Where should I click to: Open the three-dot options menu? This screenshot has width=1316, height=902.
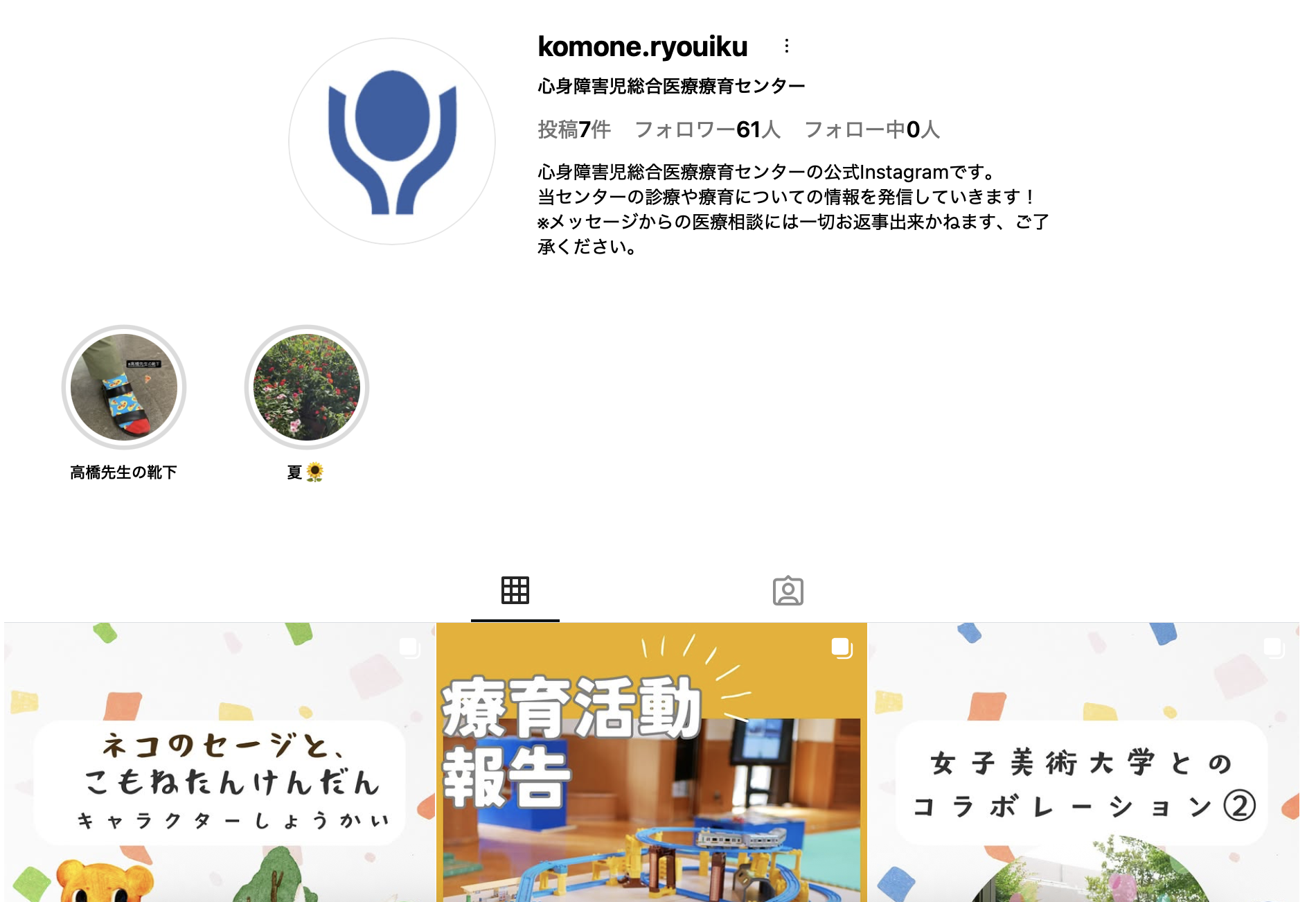pyautogui.click(x=786, y=46)
